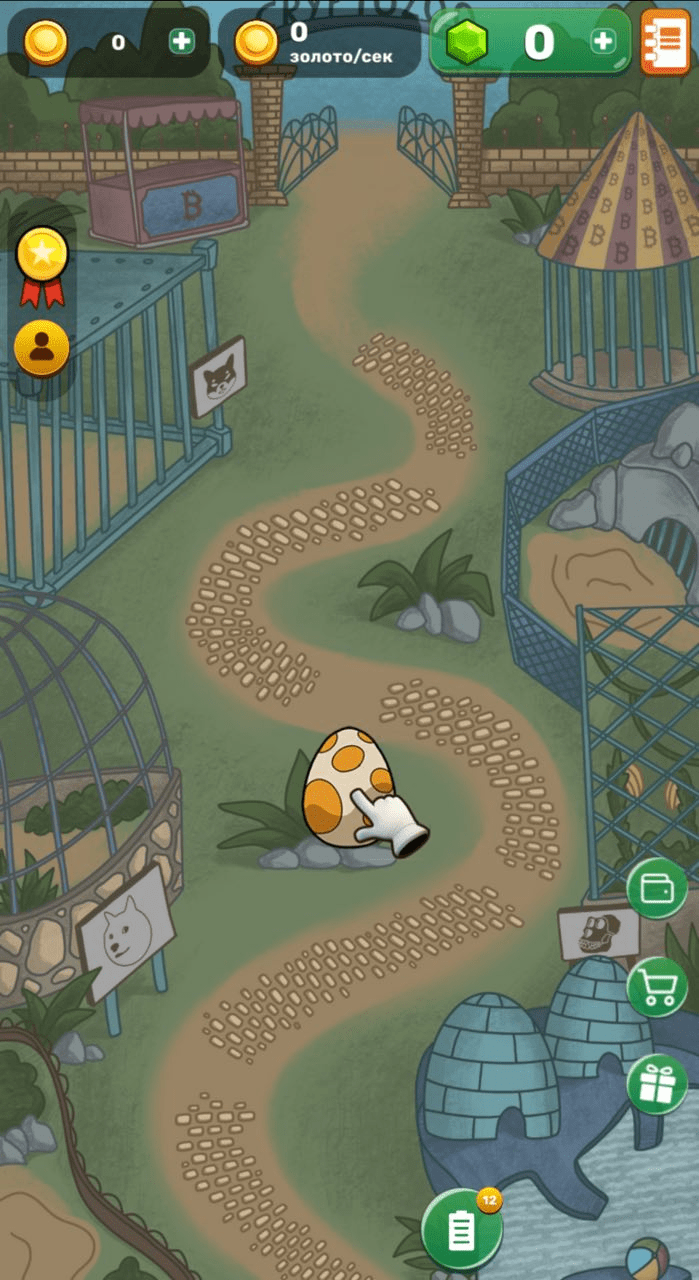This screenshot has height=1280, width=699.
Task: Open the wallet button
Action: [657, 889]
